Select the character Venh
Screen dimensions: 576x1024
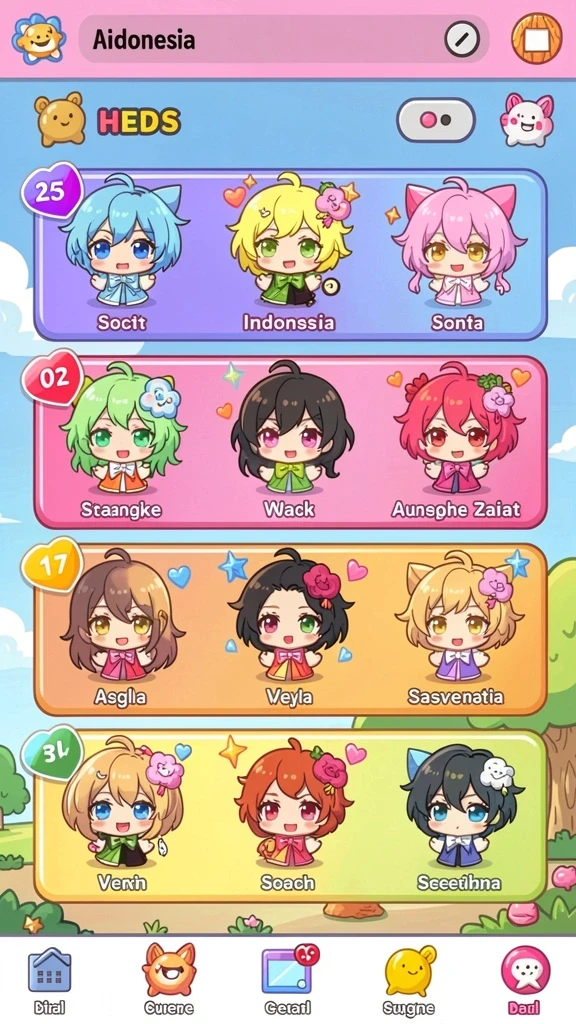pos(122,815)
